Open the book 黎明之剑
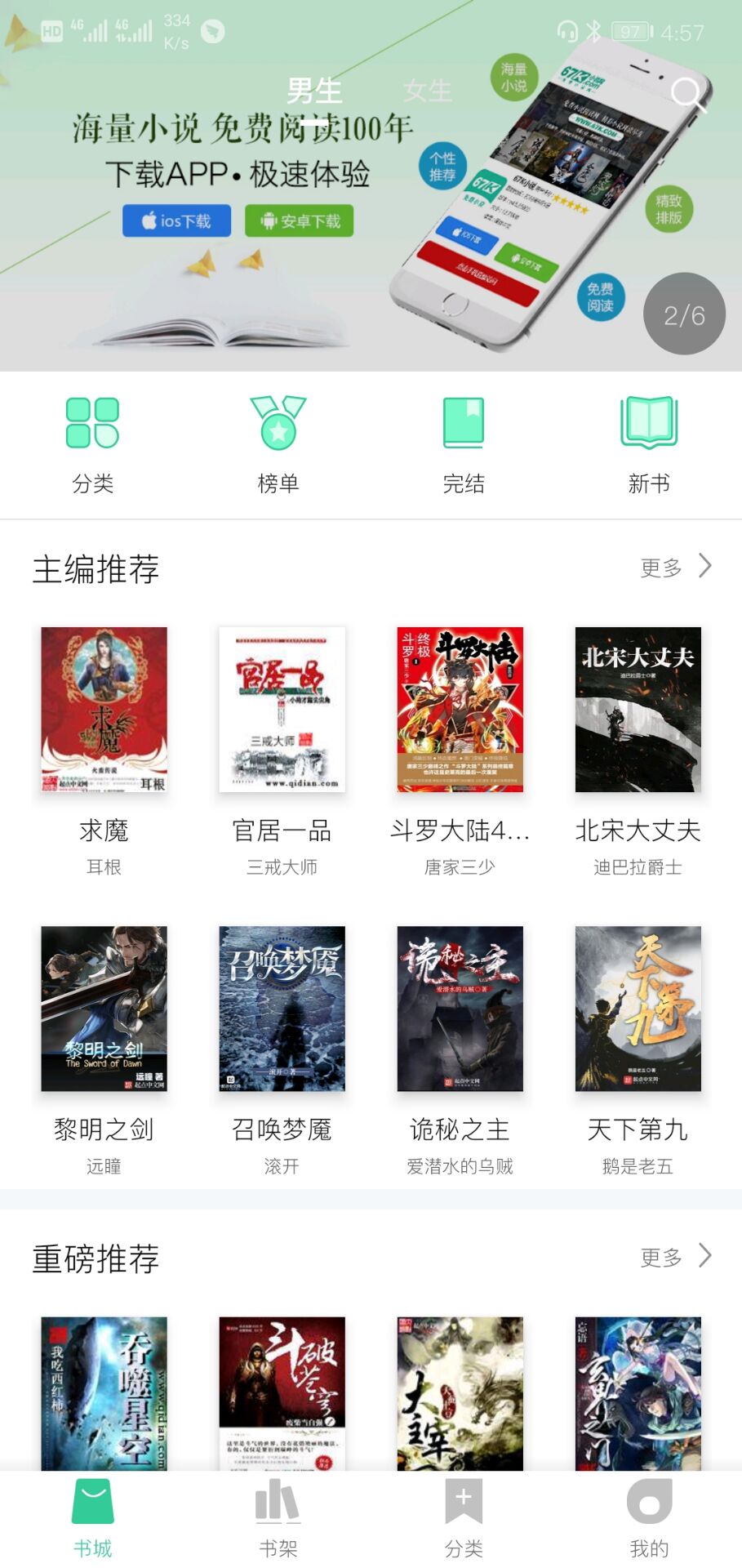This screenshot has height=1568, width=742. point(104,1009)
